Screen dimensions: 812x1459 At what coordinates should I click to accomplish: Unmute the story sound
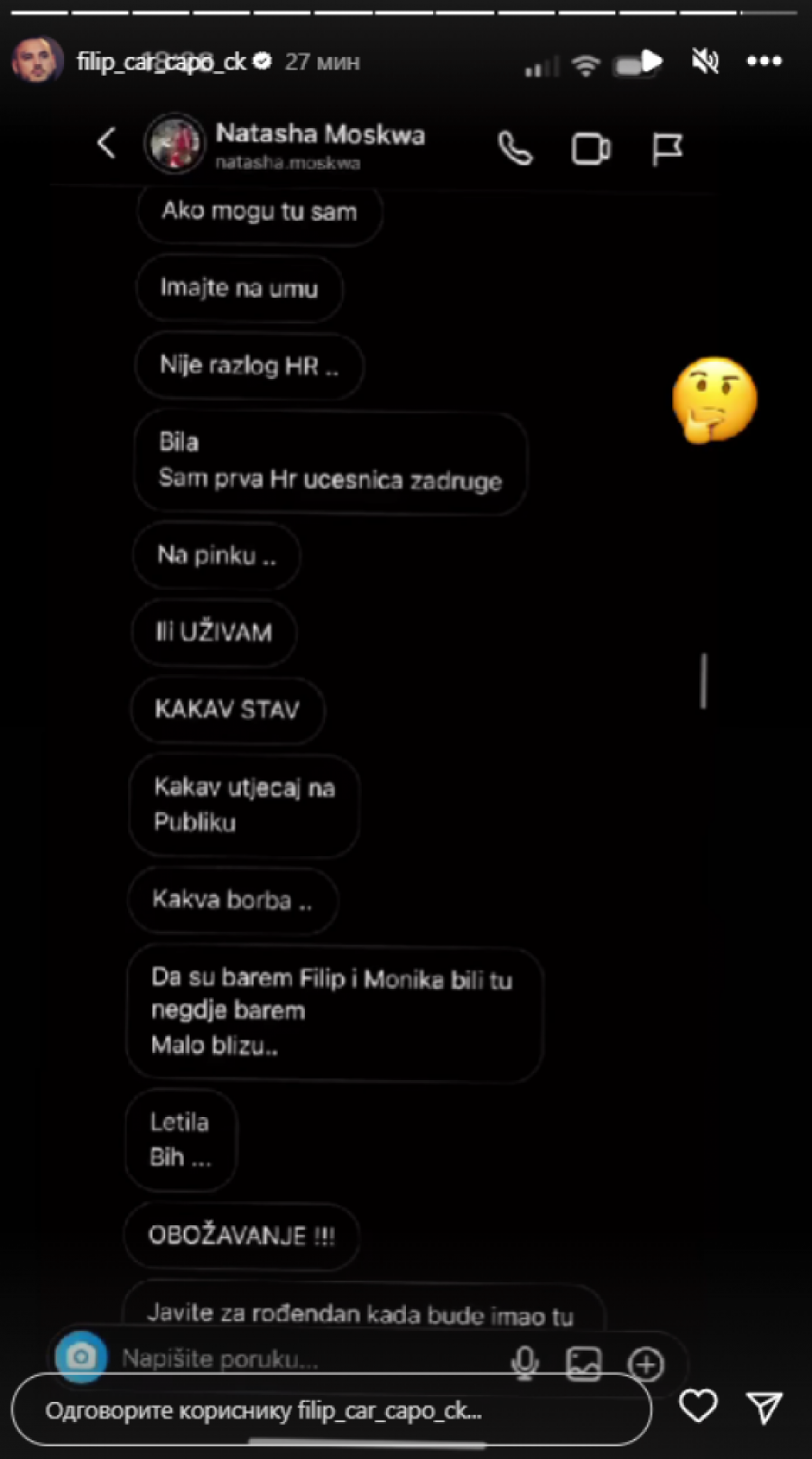point(705,61)
